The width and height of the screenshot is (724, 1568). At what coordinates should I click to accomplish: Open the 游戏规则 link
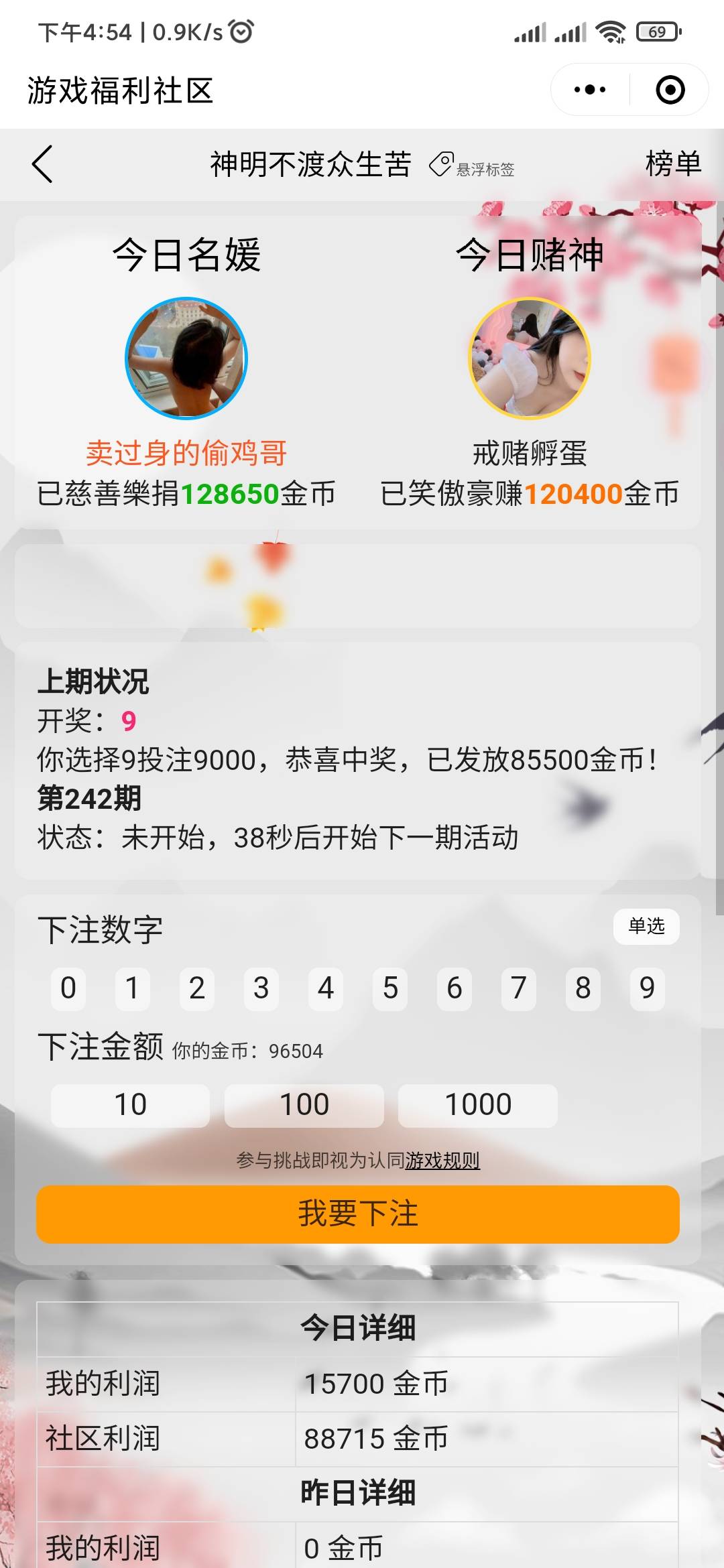[442, 1160]
